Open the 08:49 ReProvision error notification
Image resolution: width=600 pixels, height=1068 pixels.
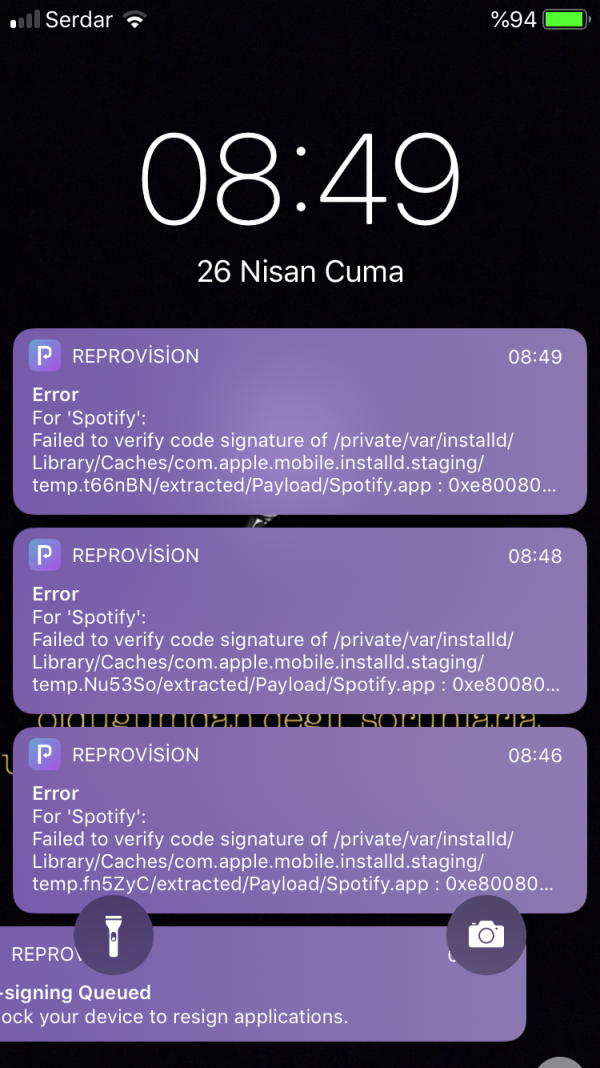coord(299,420)
